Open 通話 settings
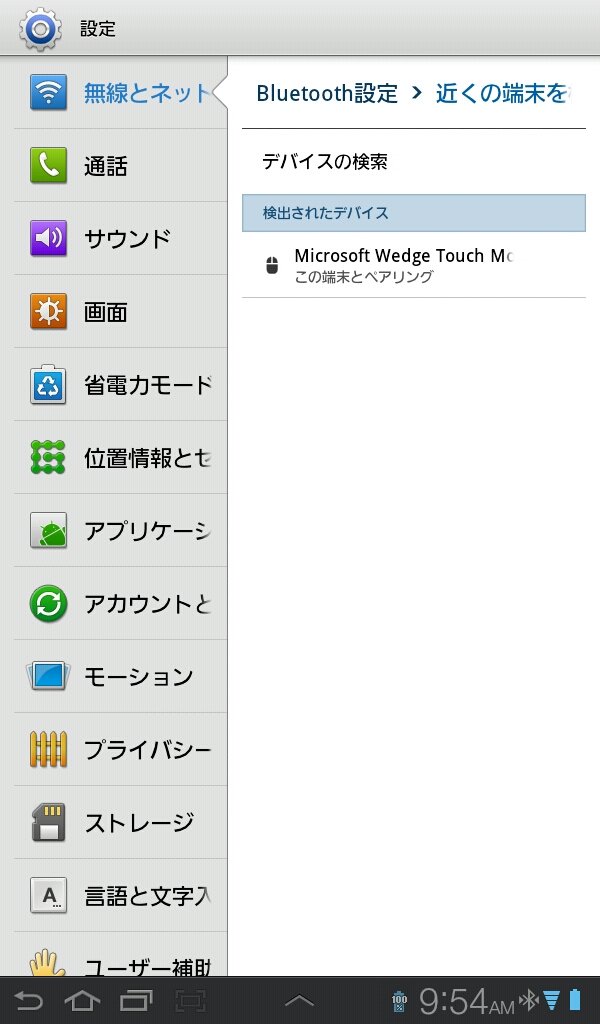 (x=120, y=166)
